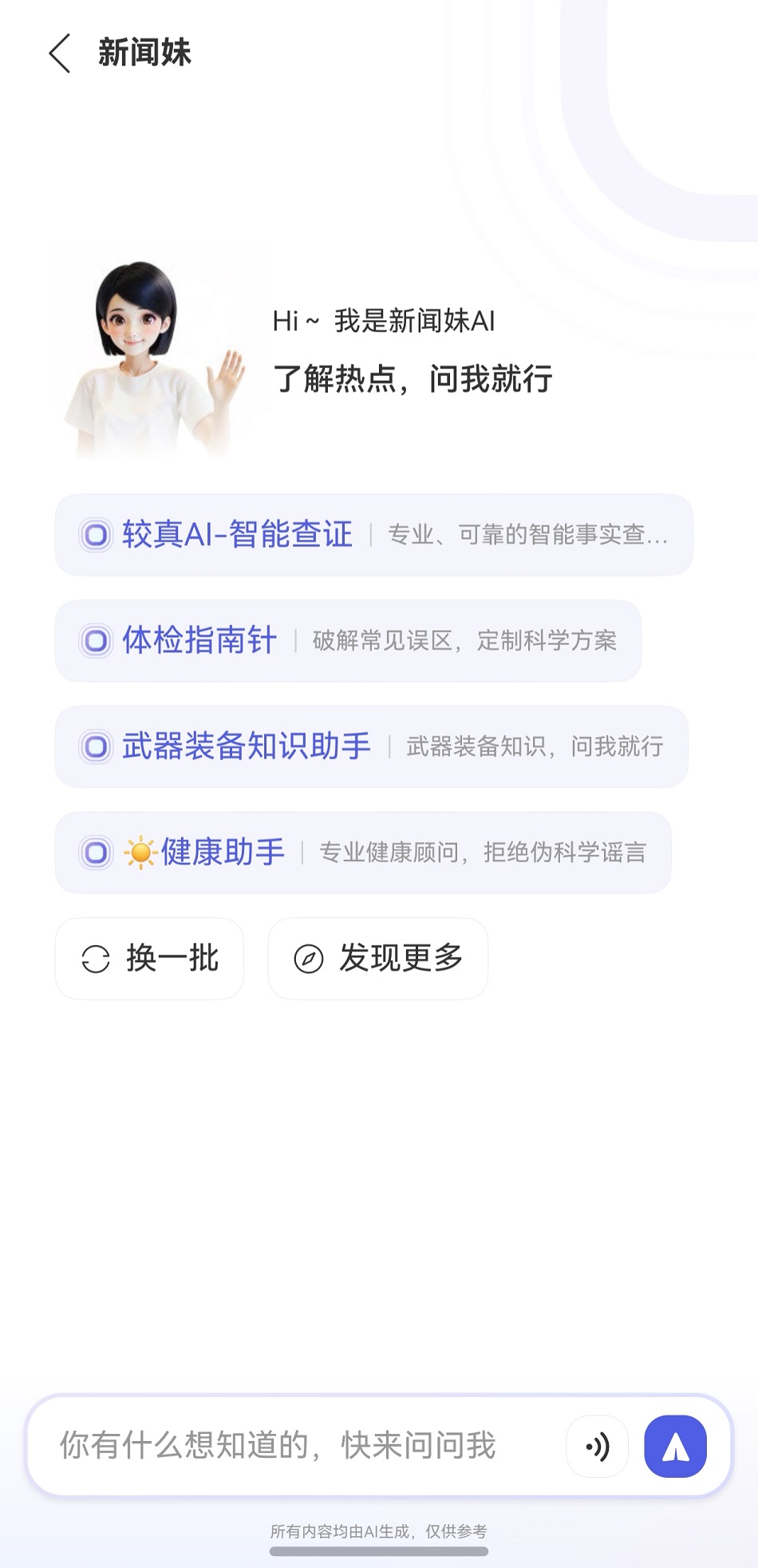
Task: Tap the voice input icon in message bar
Action: click(x=597, y=1447)
